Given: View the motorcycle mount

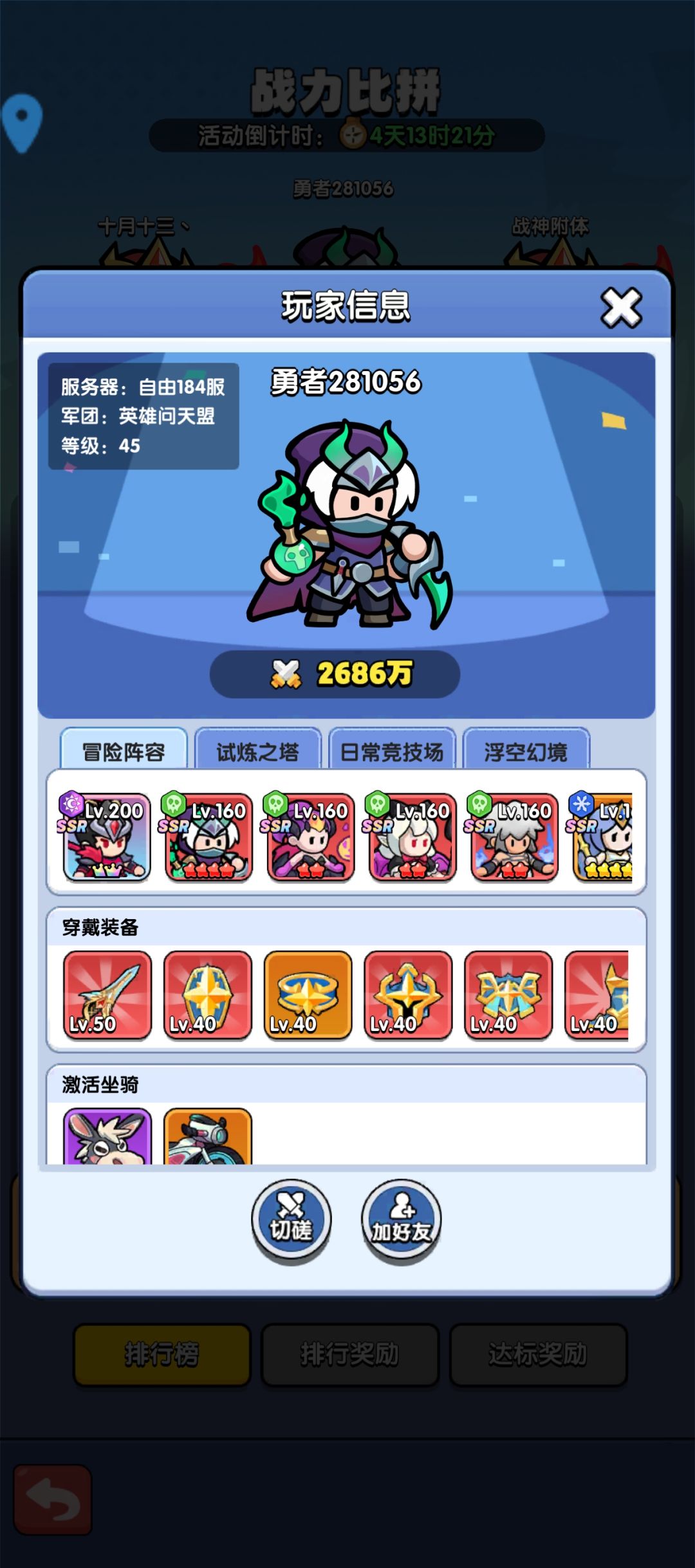Looking at the screenshot, I should [208, 1136].
